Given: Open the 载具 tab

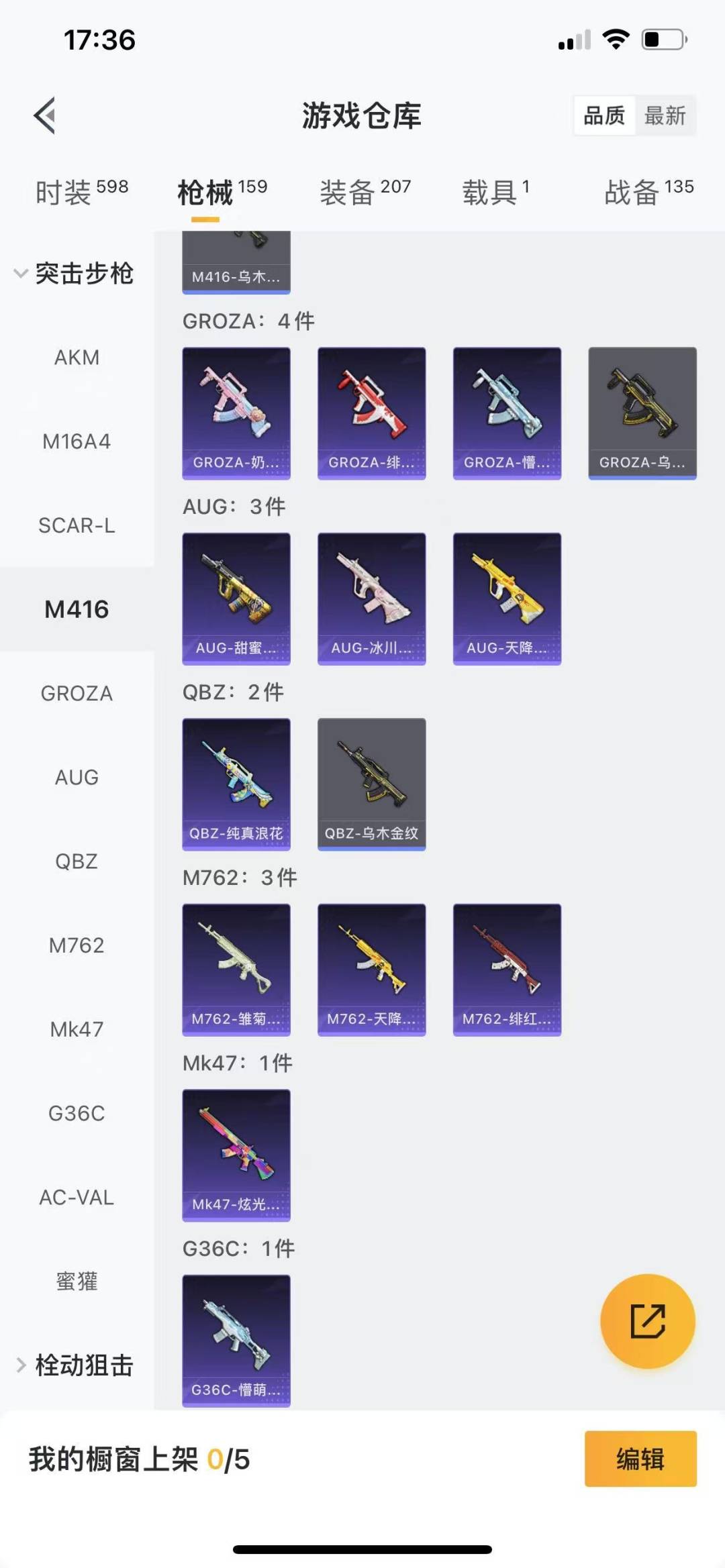Looking at the screenshot, I should tap(495, 193).
